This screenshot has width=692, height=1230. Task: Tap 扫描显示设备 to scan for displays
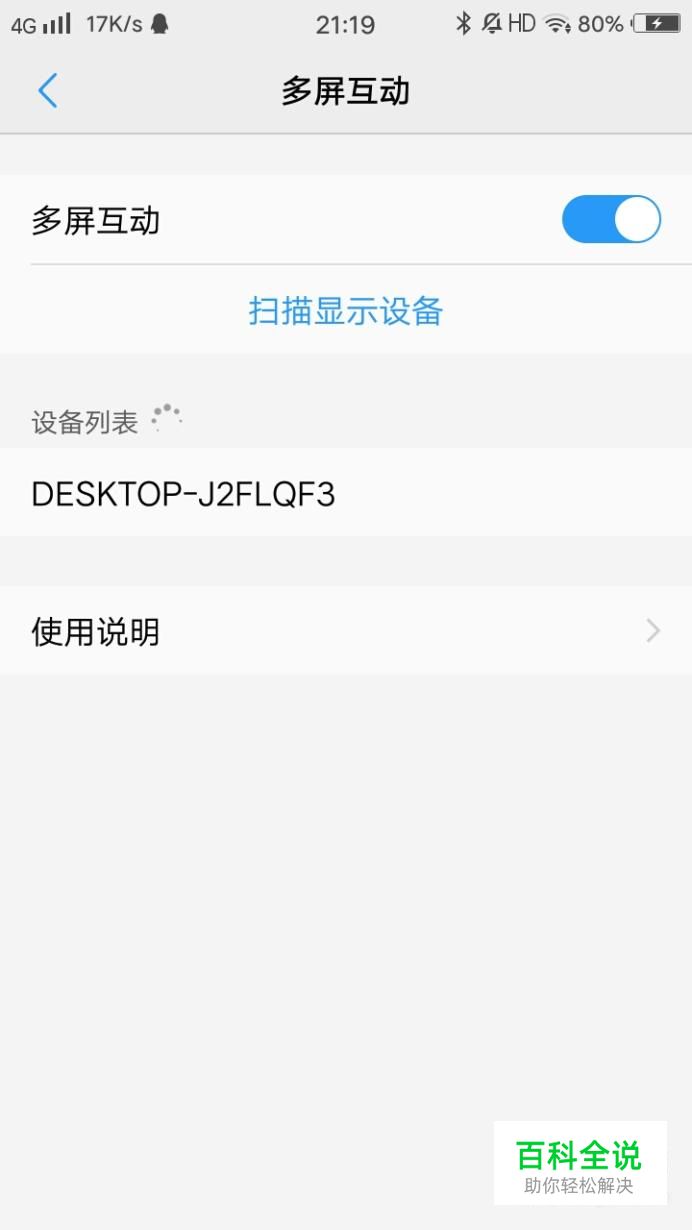(x=346, y=311)
